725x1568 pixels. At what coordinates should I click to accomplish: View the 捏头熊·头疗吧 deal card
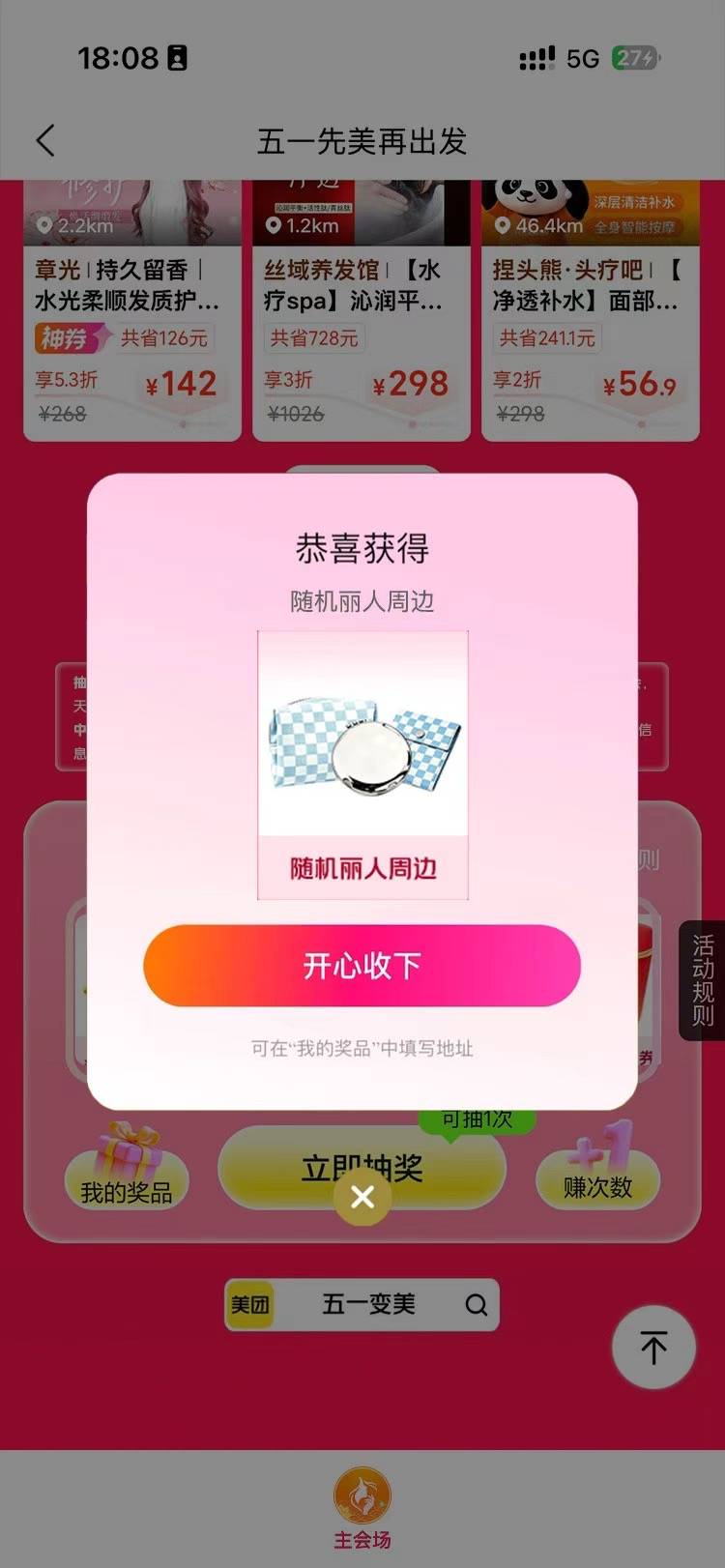(x=590, y=319)
